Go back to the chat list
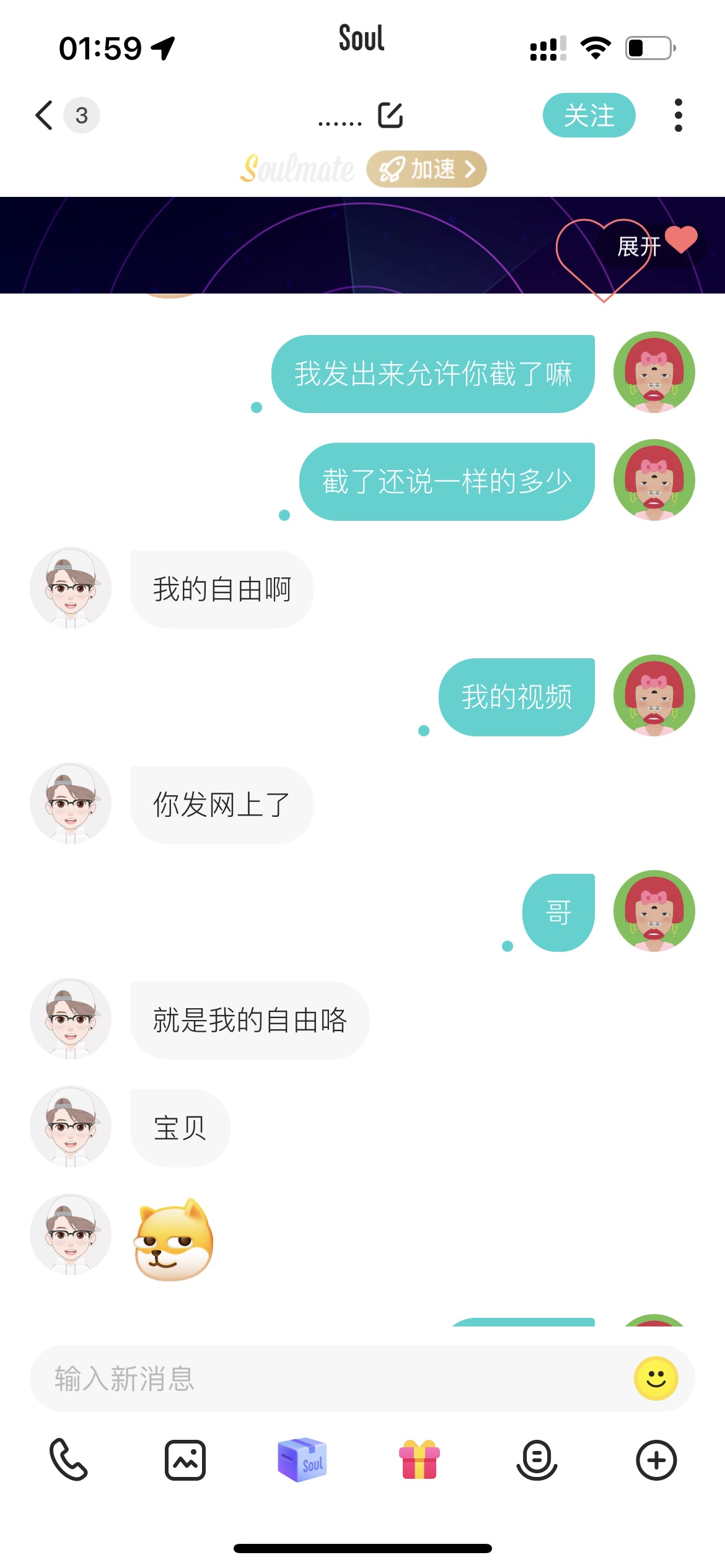Screen dimensions: 725x1568 point(45,115)
